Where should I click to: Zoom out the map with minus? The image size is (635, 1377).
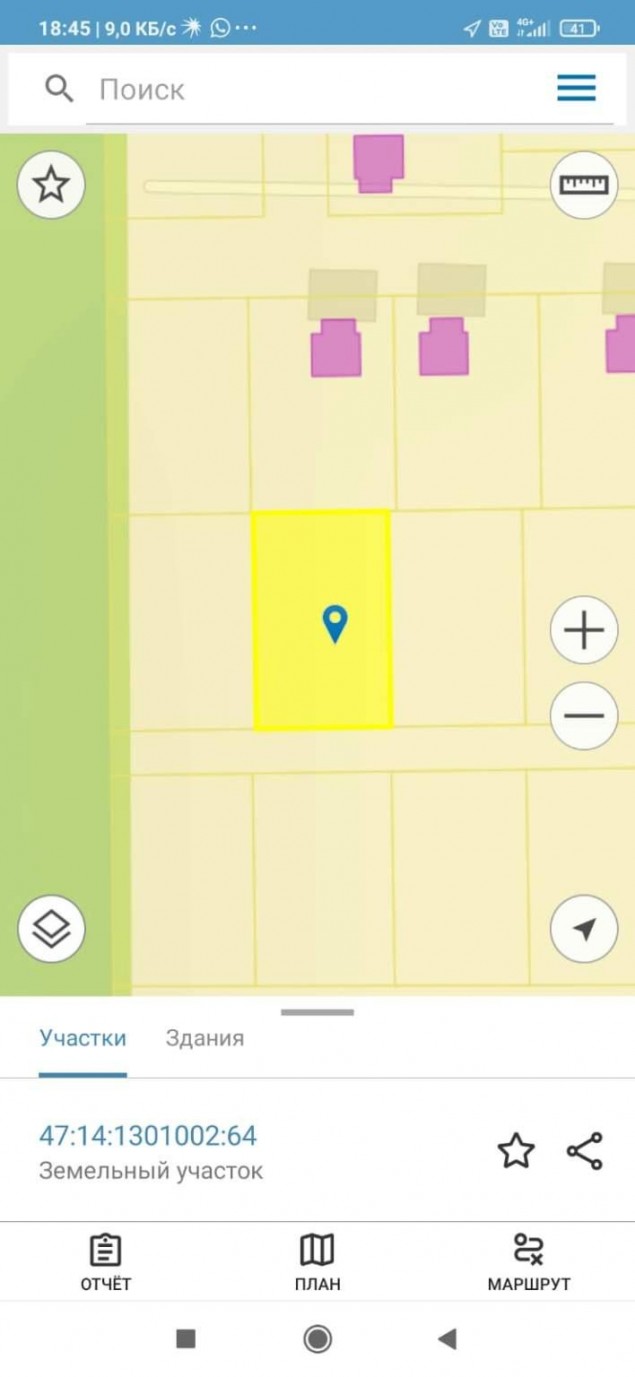tap(584, 716)
